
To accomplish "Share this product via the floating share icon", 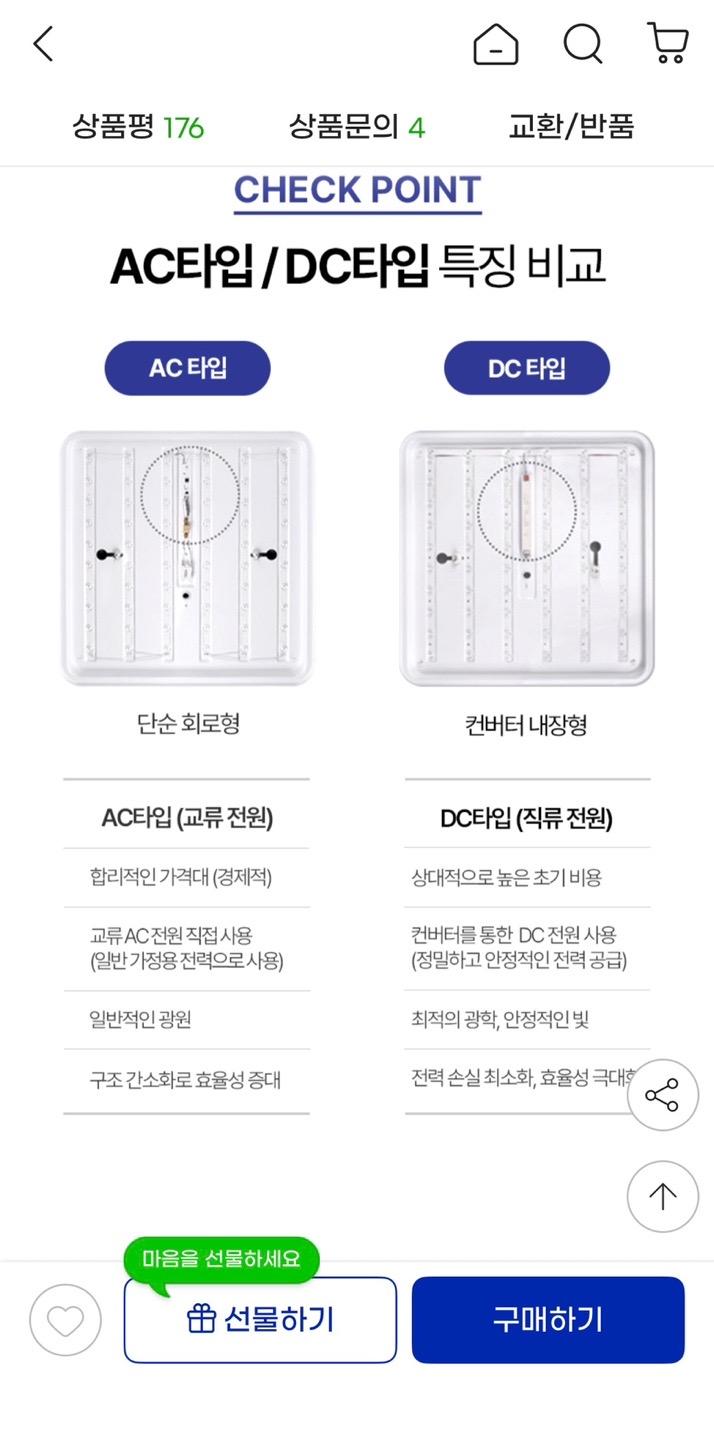I will click(662, 1095).
